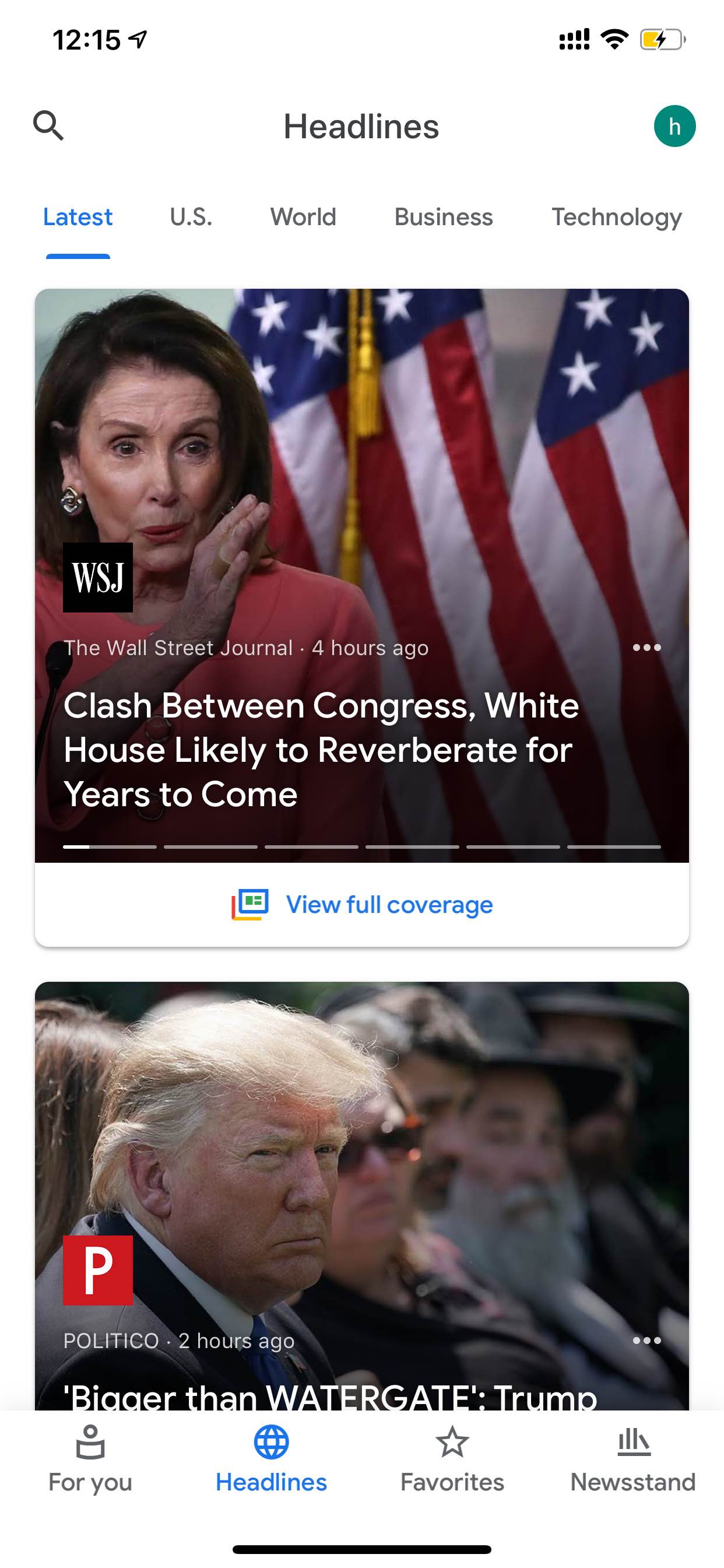Open more options on the POLITICO story
724x1568 pixels.
646,1340
